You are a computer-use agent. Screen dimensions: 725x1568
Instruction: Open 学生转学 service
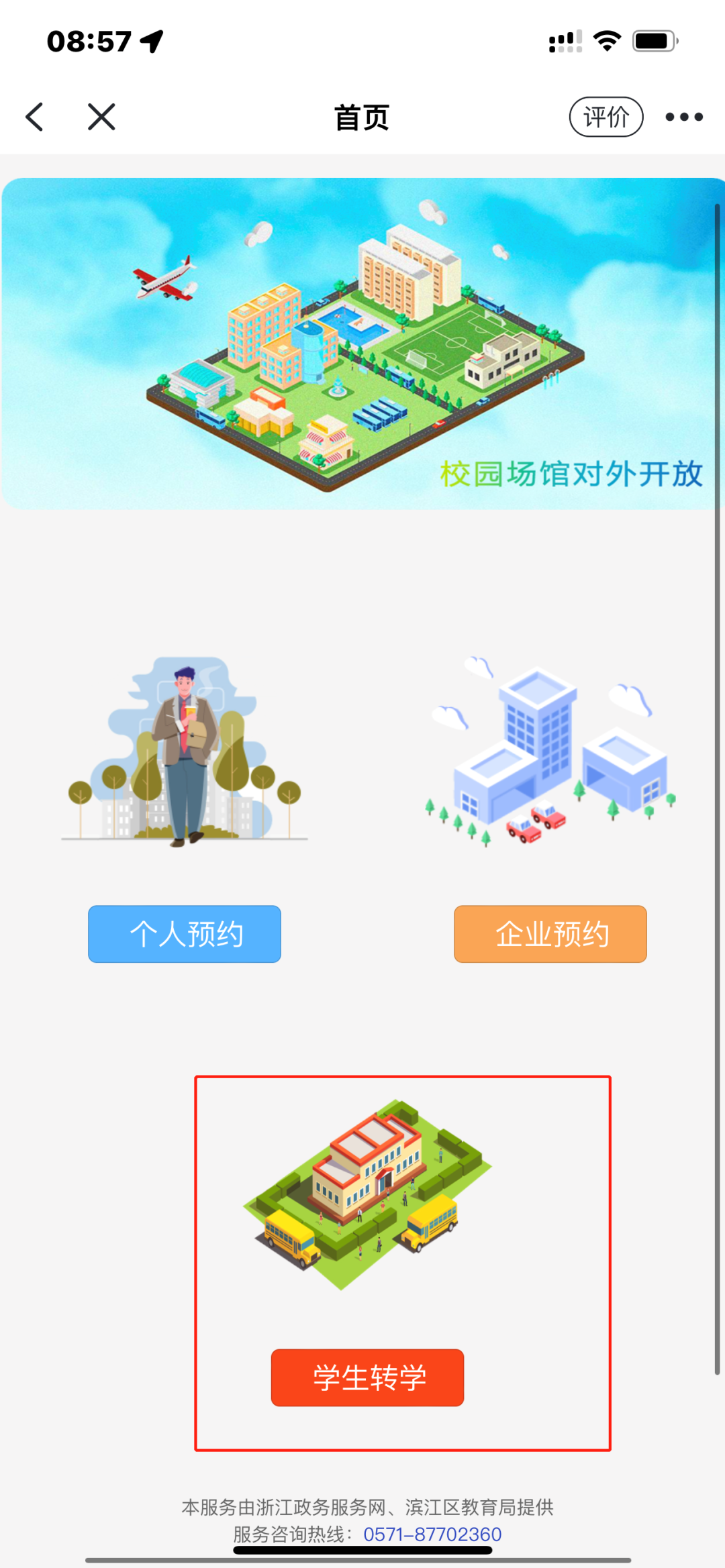point(367,1377)
